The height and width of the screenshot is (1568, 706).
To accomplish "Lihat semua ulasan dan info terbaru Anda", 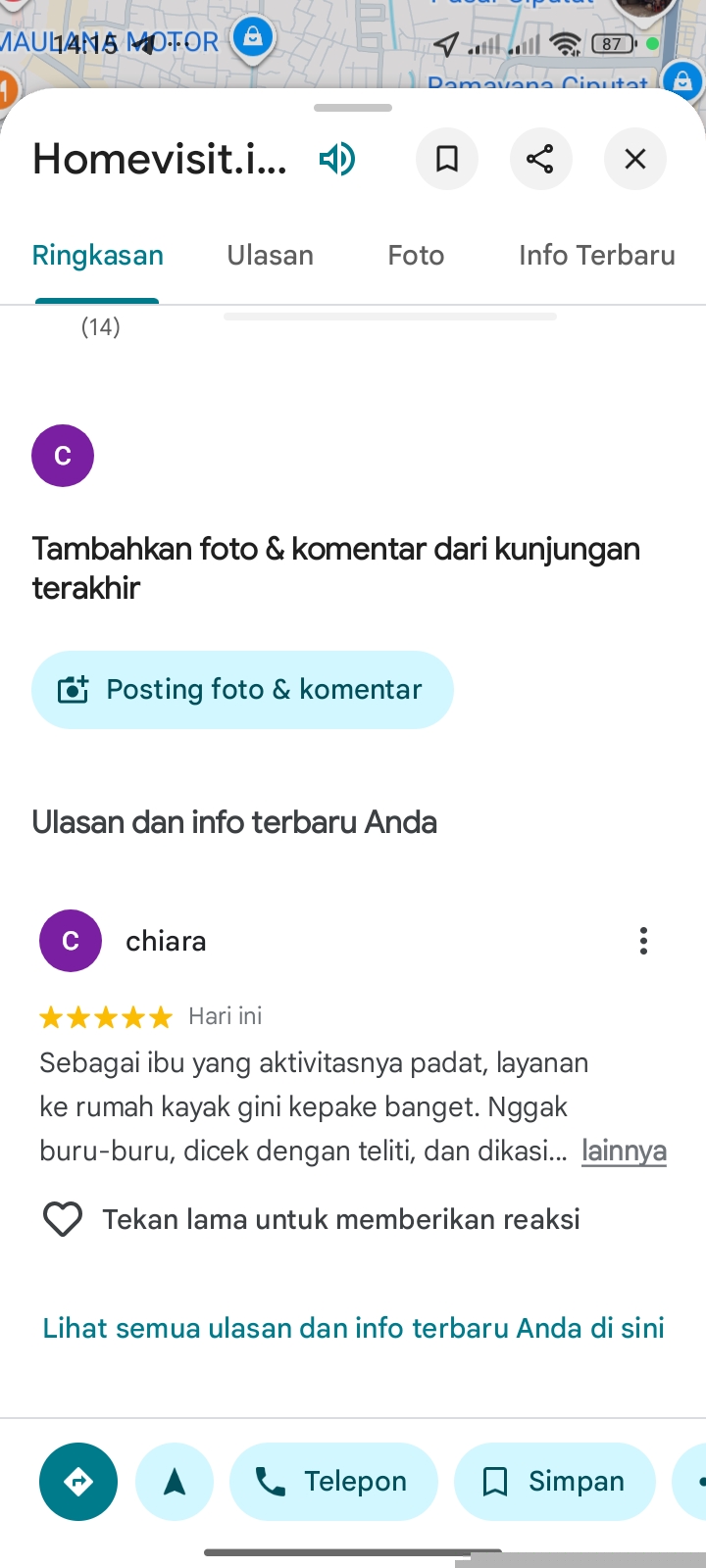I will [x=353, y=1328].
